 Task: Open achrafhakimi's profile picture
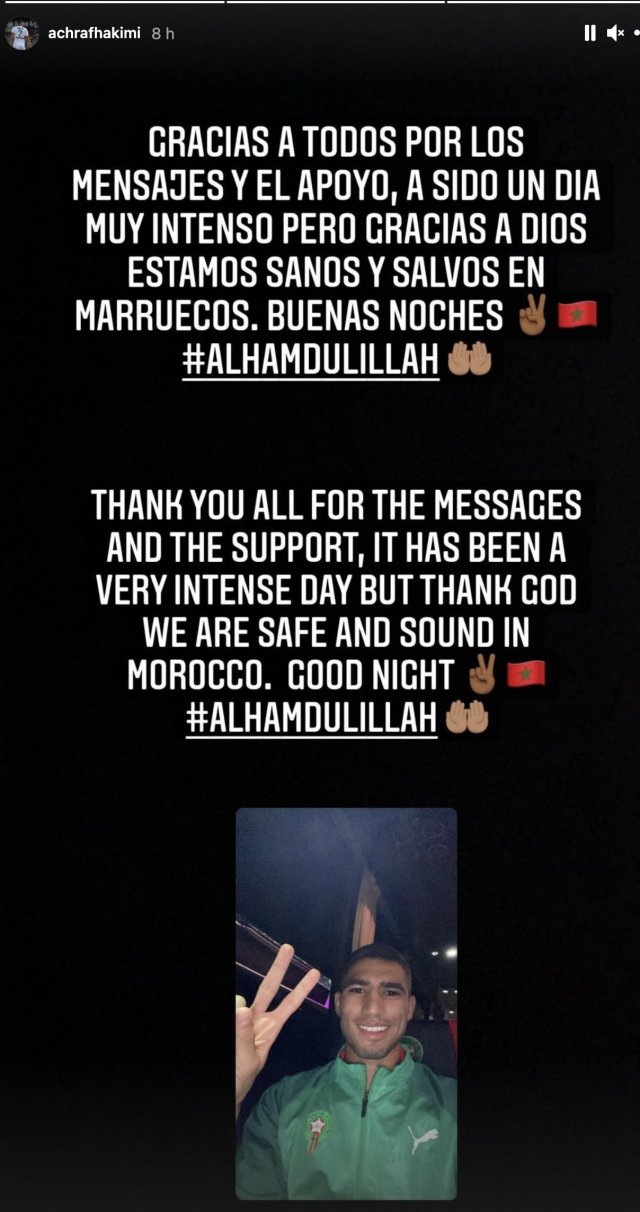click(x=22, y=33)
